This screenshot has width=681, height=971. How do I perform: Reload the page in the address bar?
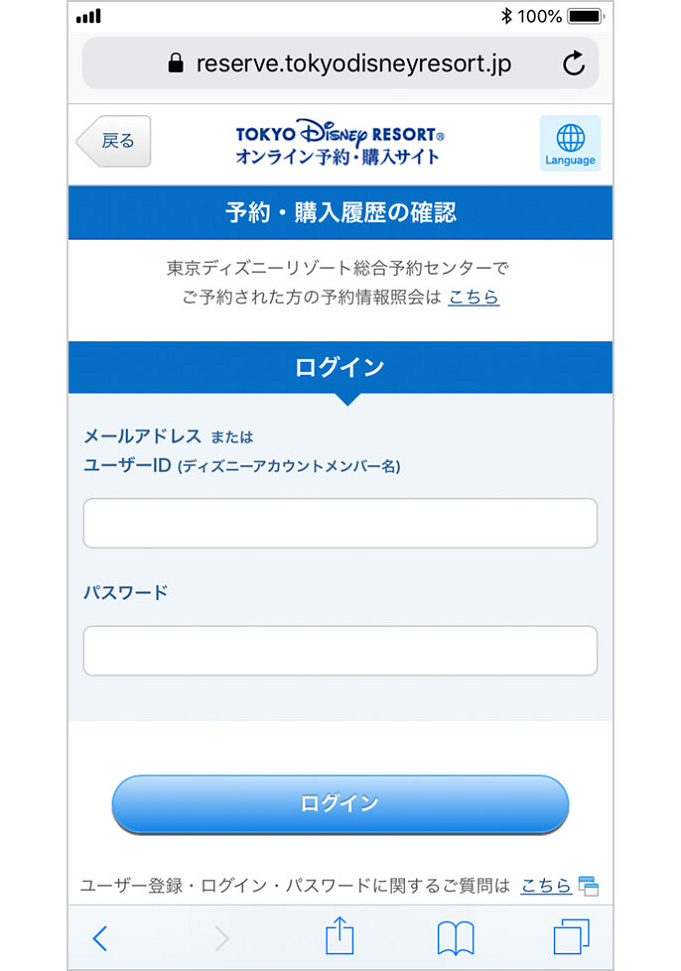(573, 65)
